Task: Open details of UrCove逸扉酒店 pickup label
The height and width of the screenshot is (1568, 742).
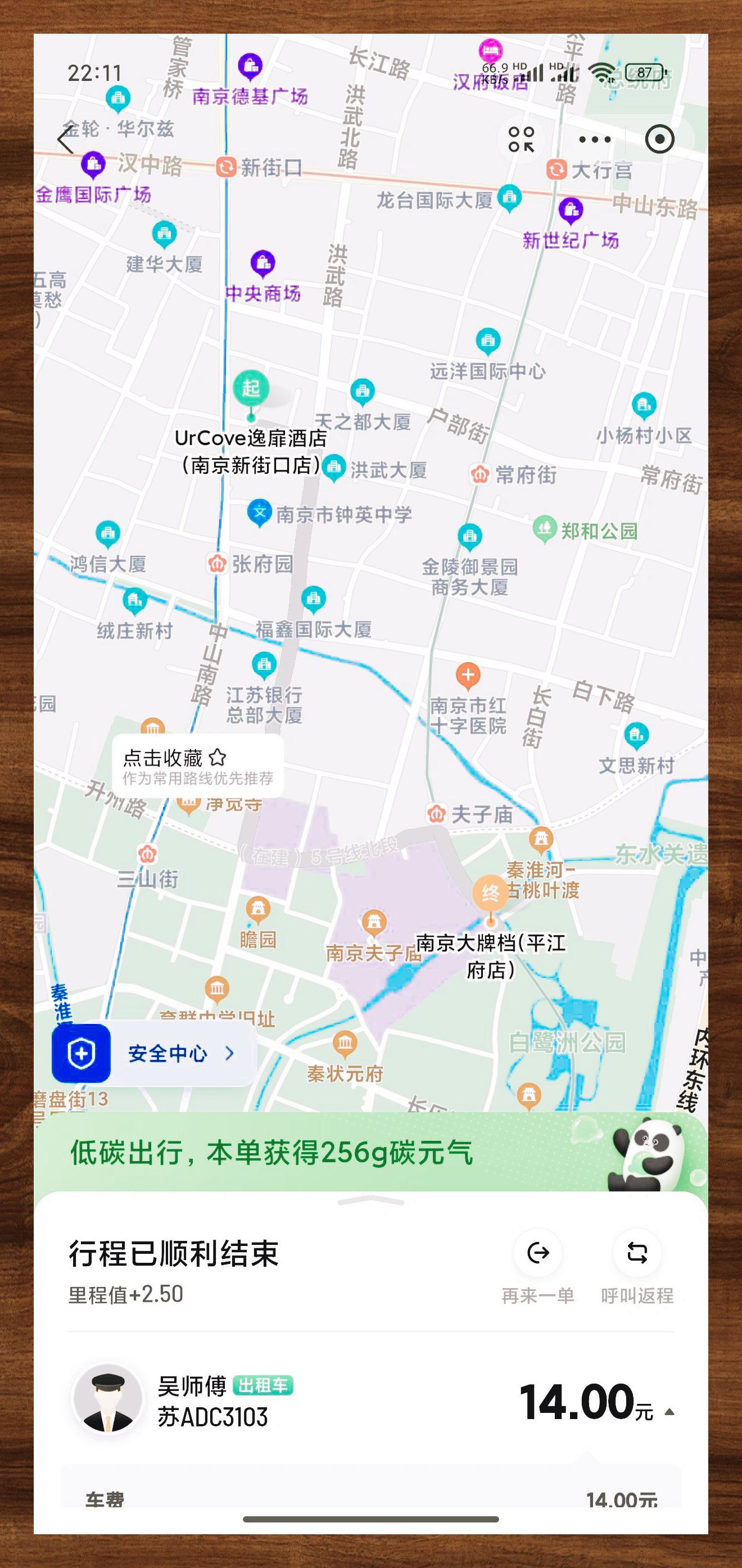Action: pyautogui.click(x=251, y=452)
